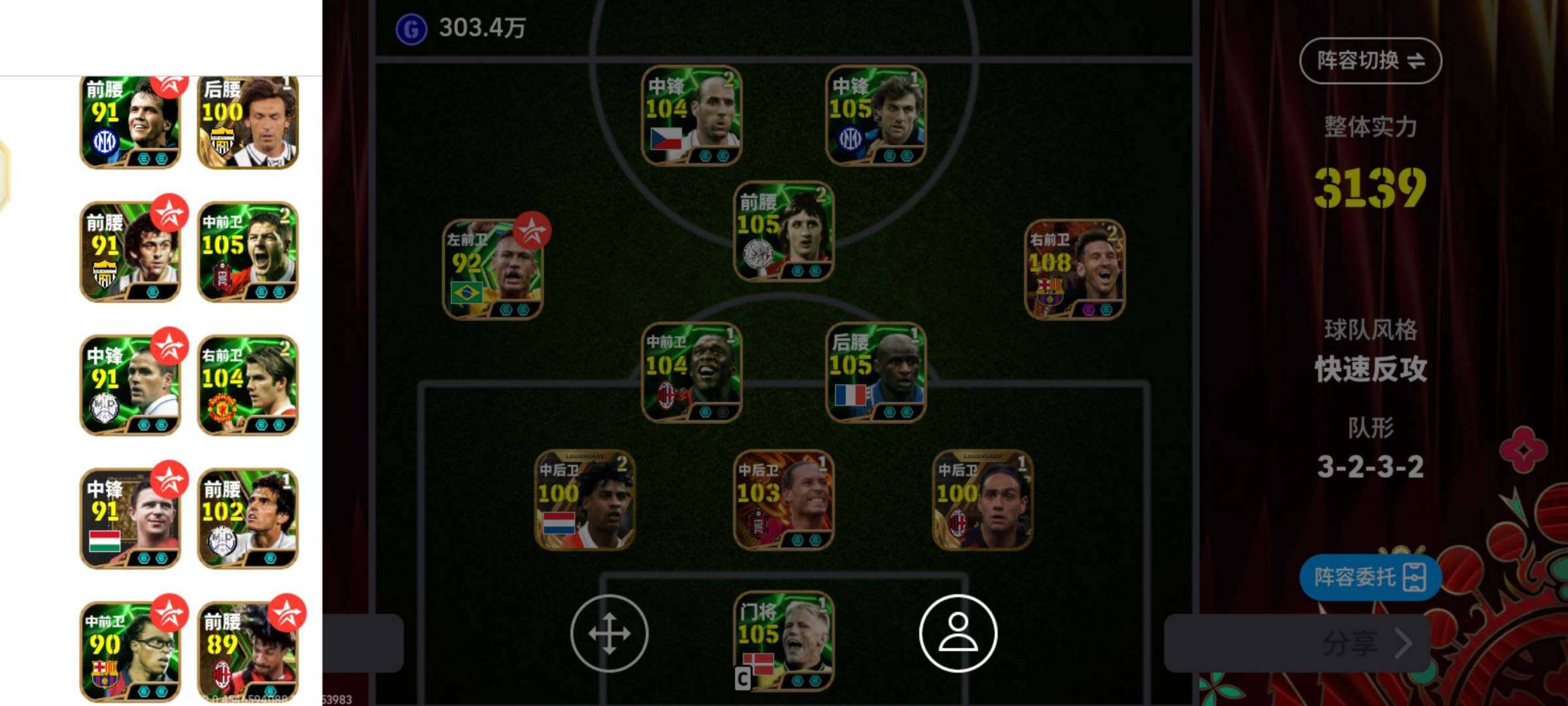Pick the 104 中锋 Czech flag card

tap(692, 116)
